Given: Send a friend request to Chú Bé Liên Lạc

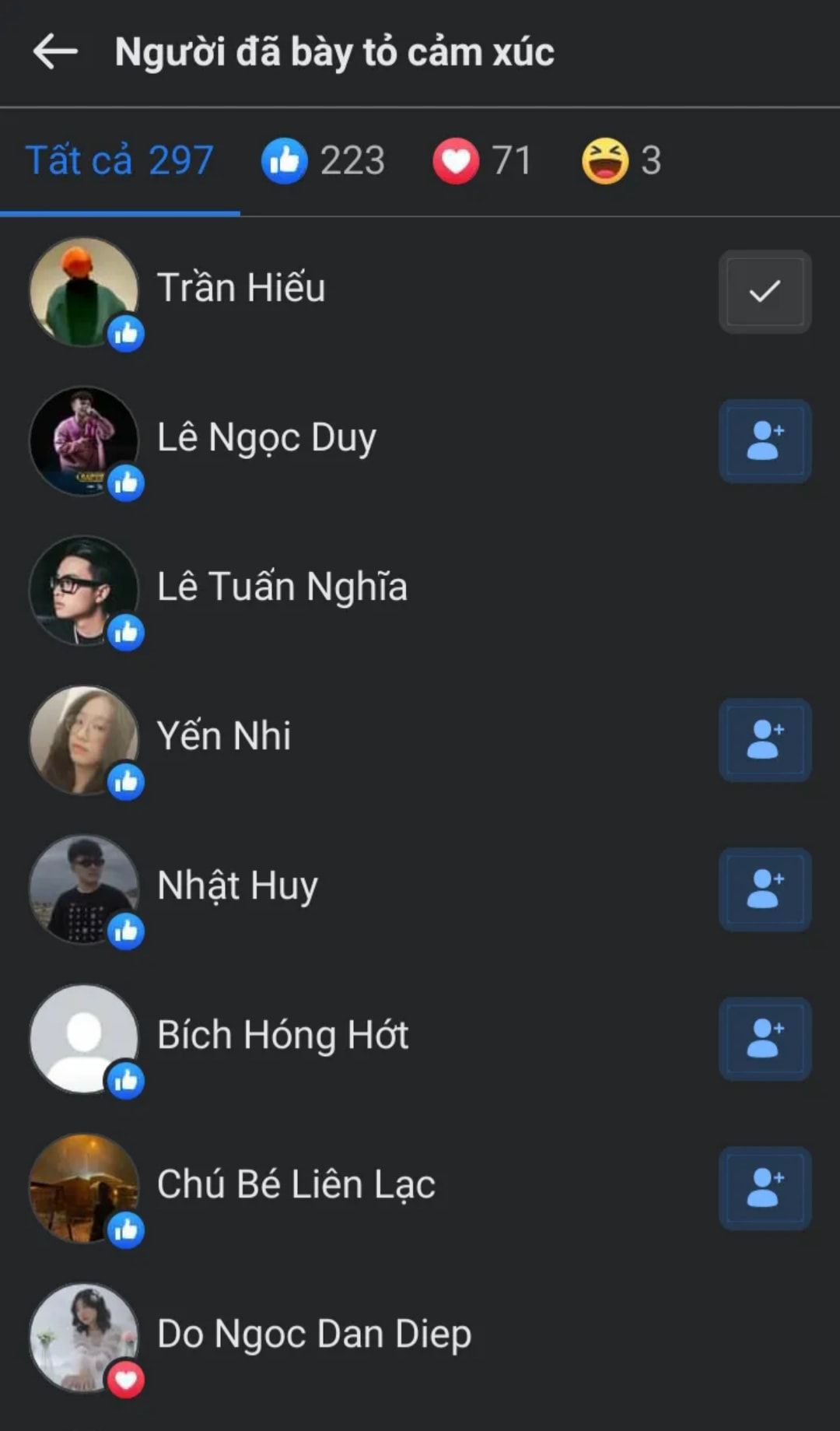Looking at the screenshot, I should (x=765, y=1188).
